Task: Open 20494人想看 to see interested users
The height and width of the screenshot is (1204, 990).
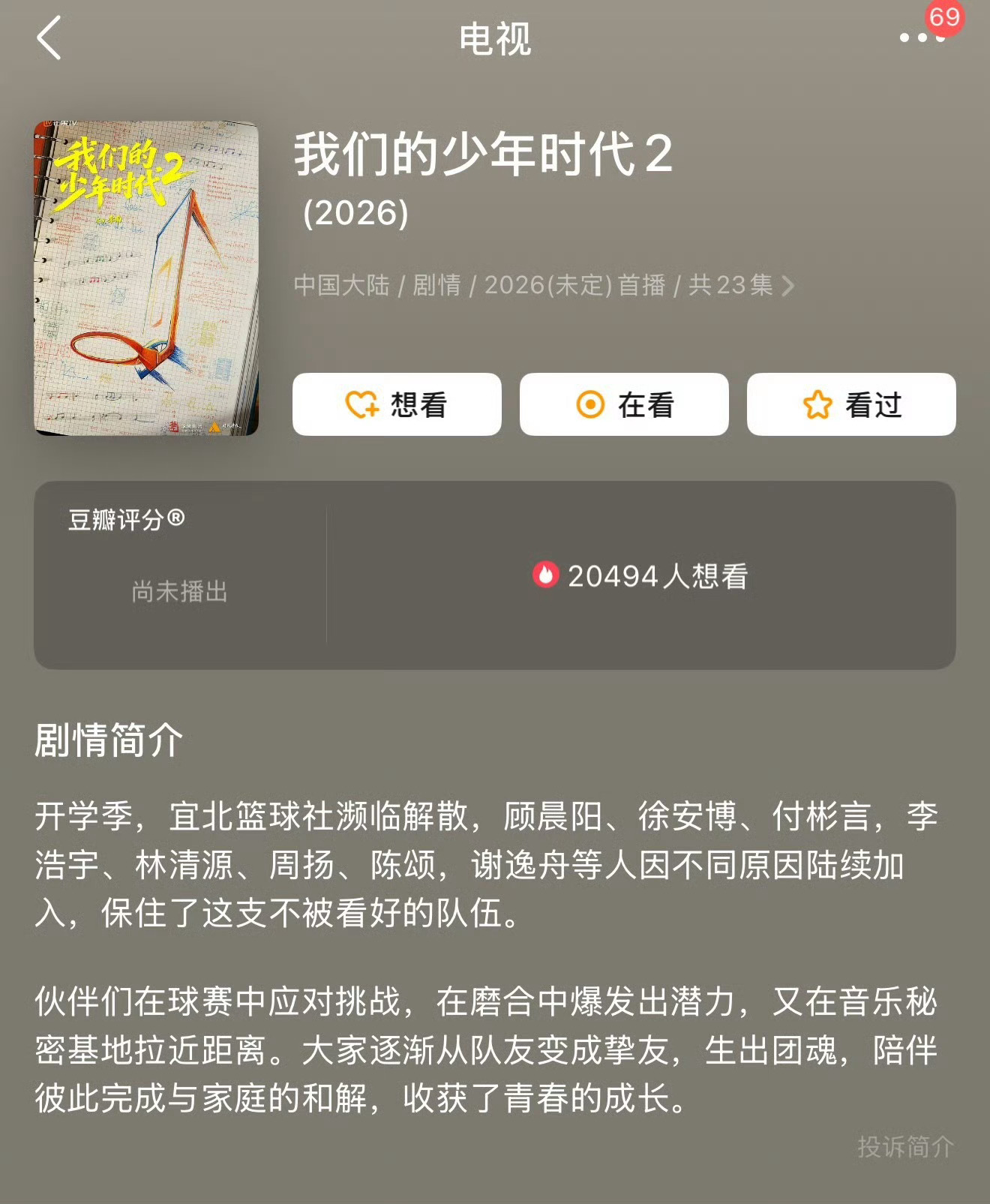Action: pyautogui.click(x=656, y=575)
